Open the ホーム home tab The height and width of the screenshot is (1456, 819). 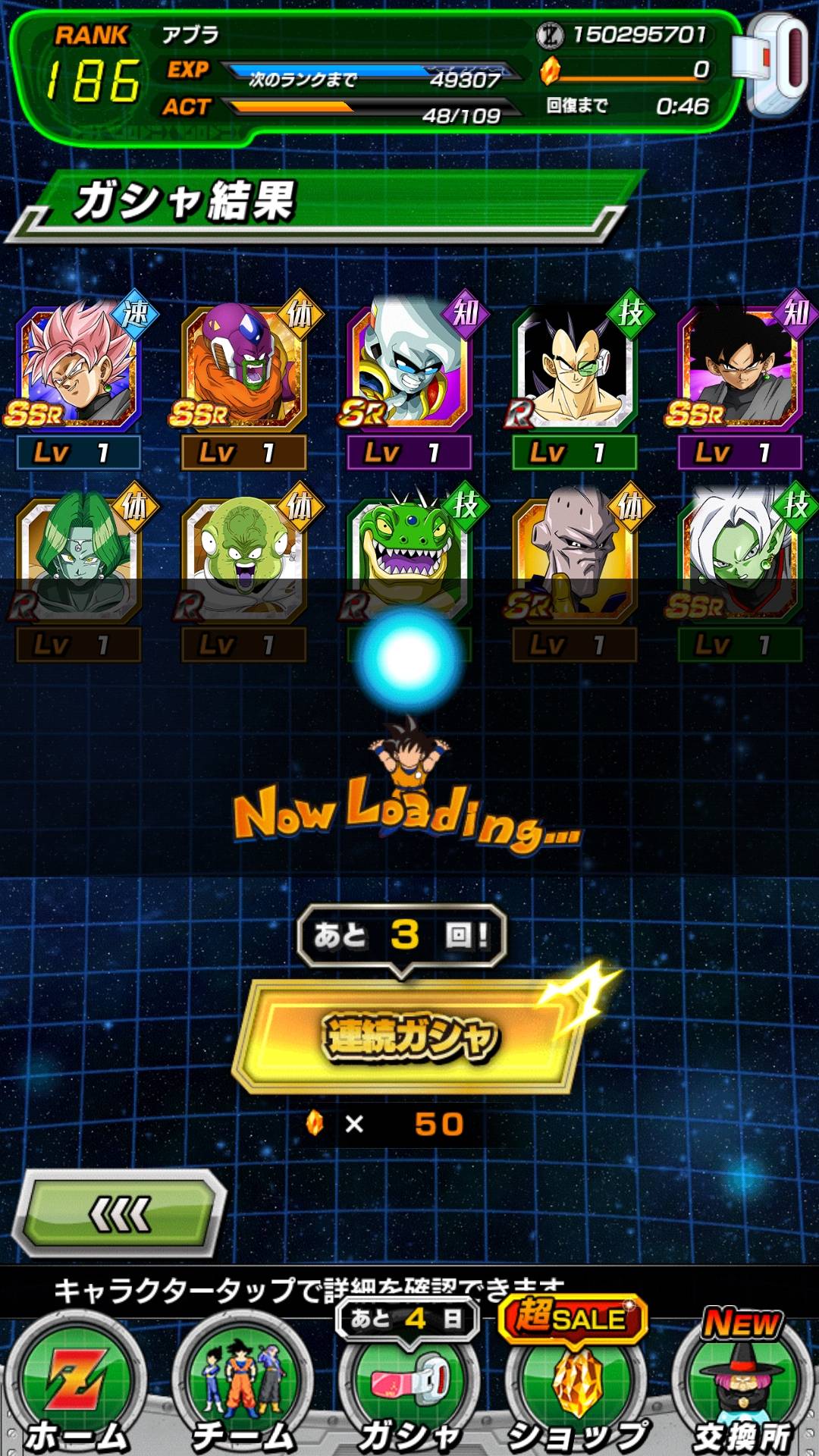click(x=76, y=1388)
